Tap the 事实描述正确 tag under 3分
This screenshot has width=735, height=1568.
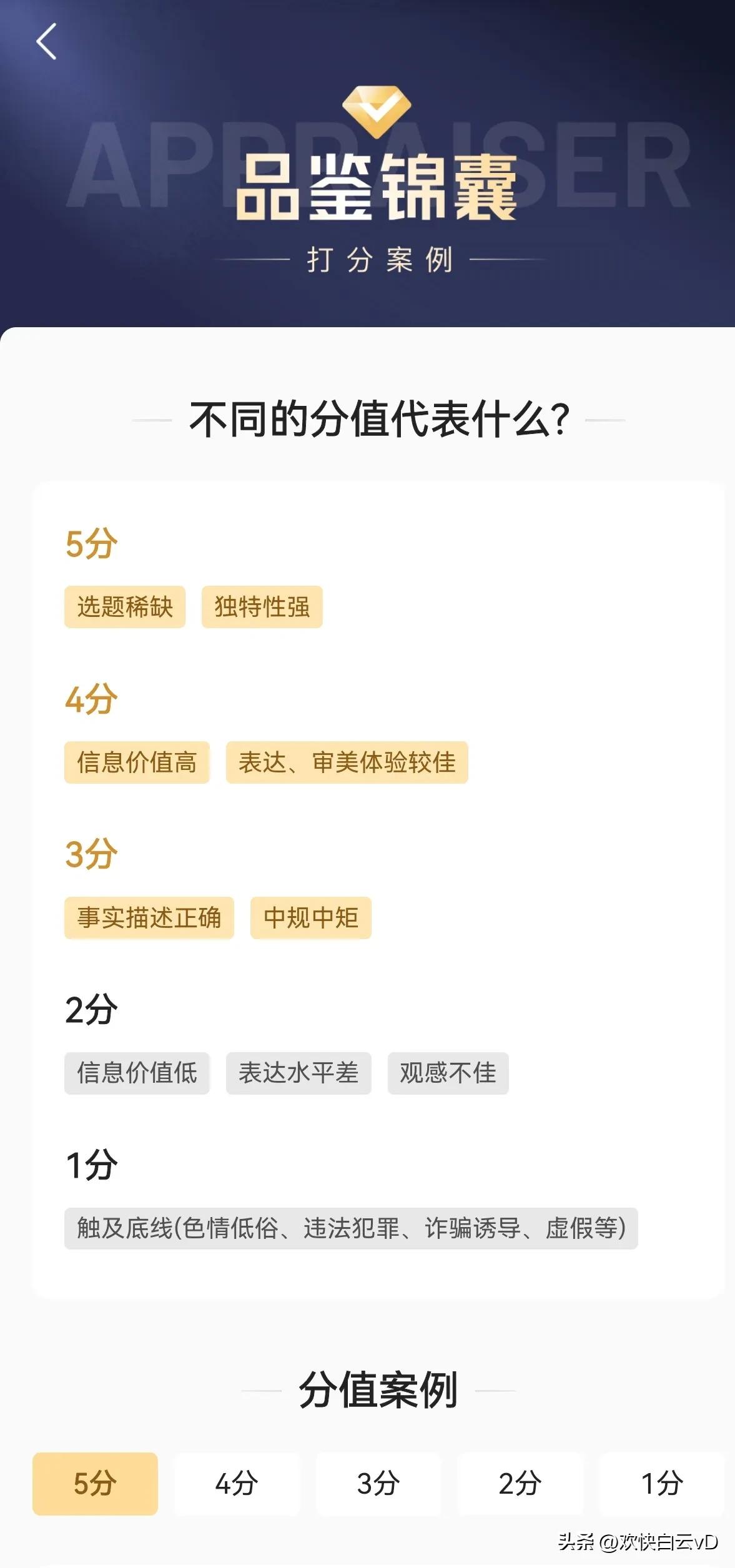pyautogui.click(x=148, y=917)
